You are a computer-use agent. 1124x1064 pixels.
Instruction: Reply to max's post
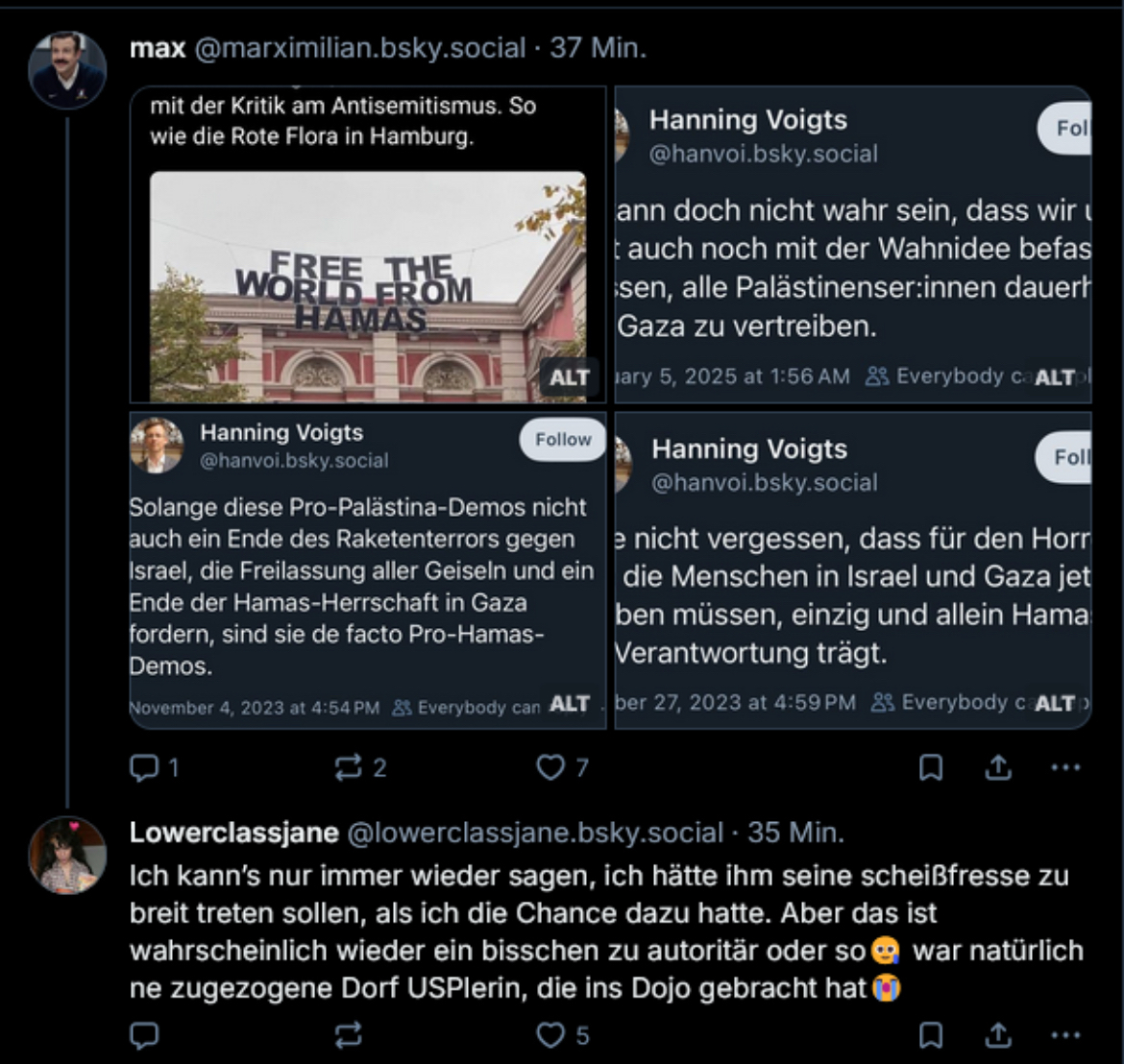click(x=144, y=767)
